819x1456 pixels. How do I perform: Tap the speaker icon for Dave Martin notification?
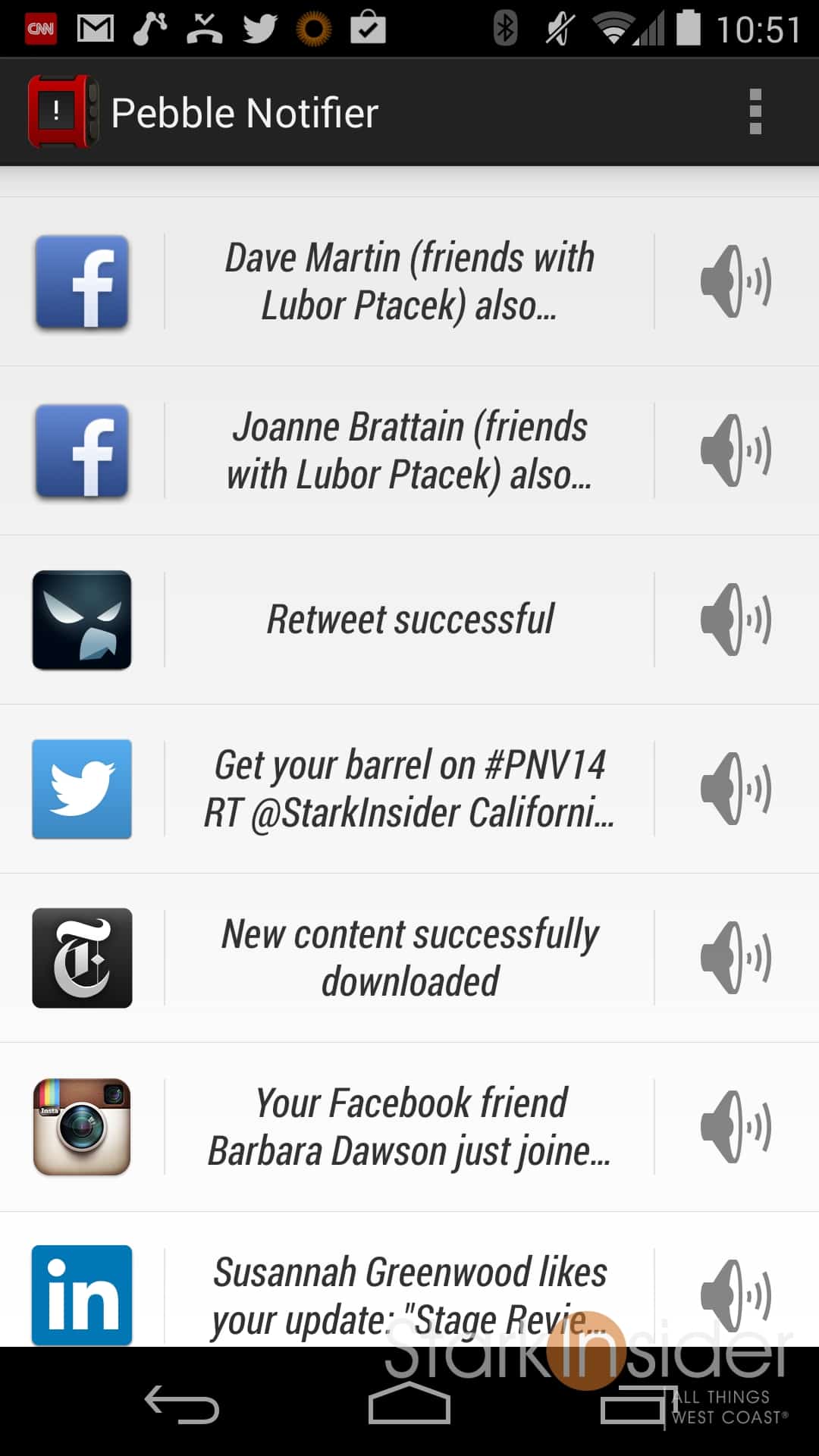(x=736, y=281)
